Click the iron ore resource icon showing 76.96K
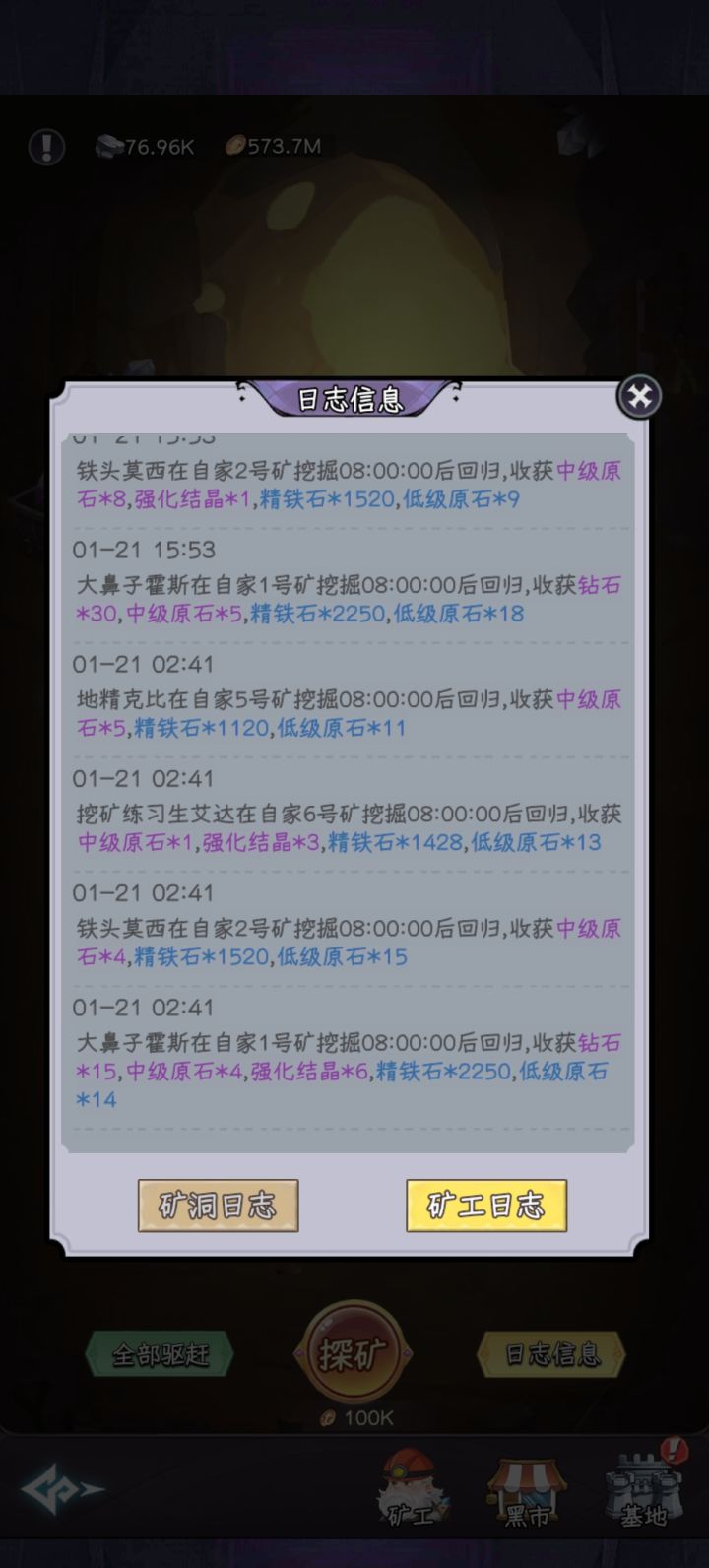Viewport: 709px width, 1568px height. click(x=108, y=147)
